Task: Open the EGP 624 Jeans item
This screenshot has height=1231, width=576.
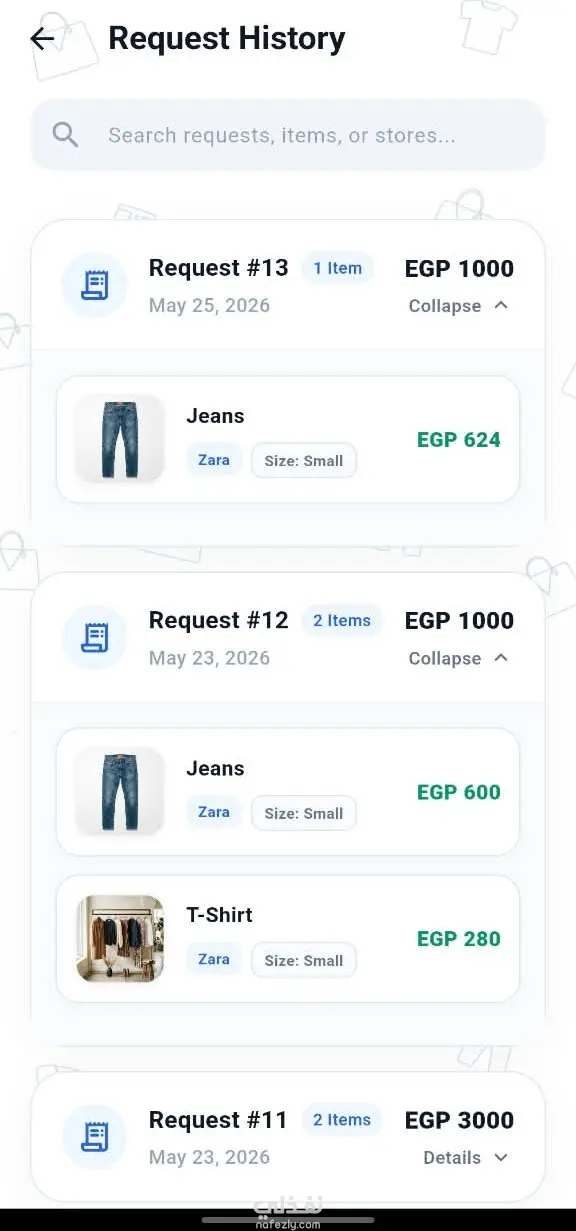Action: coord(288,439)
